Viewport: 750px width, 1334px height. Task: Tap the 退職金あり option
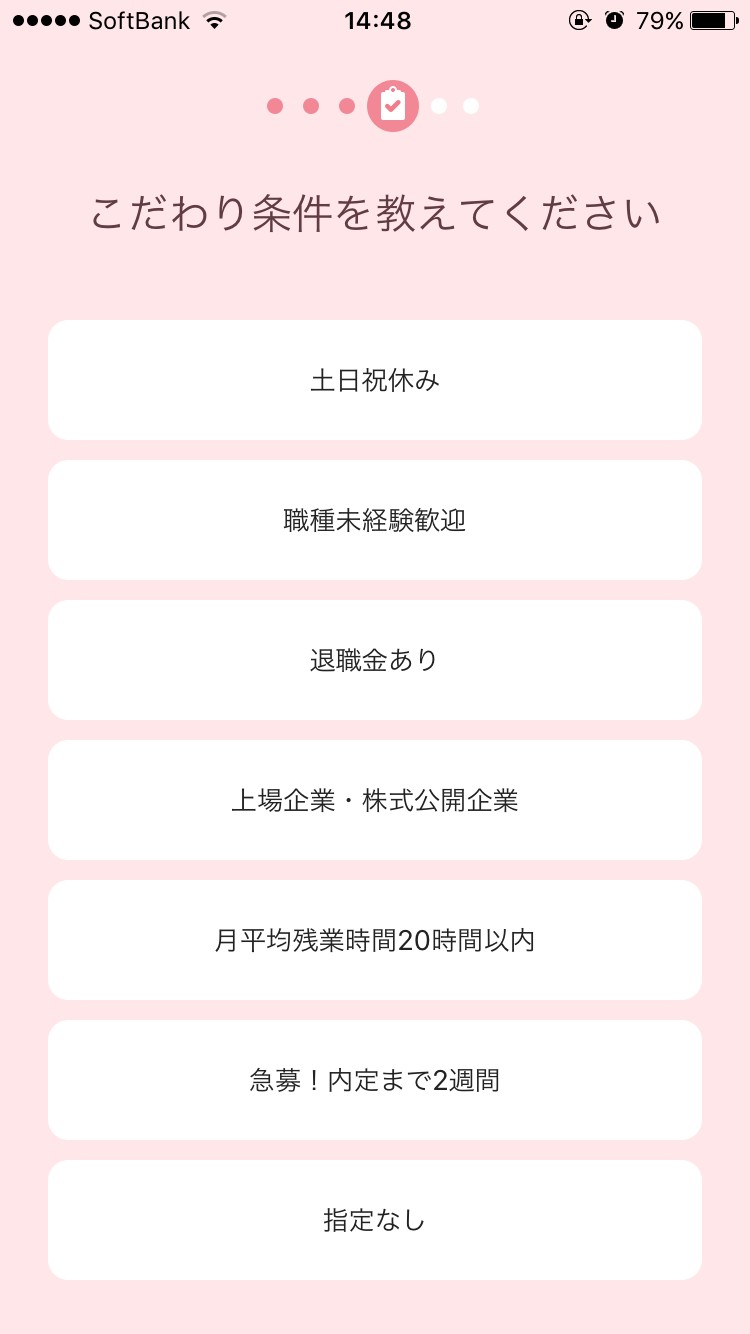(x=375, y=660)
